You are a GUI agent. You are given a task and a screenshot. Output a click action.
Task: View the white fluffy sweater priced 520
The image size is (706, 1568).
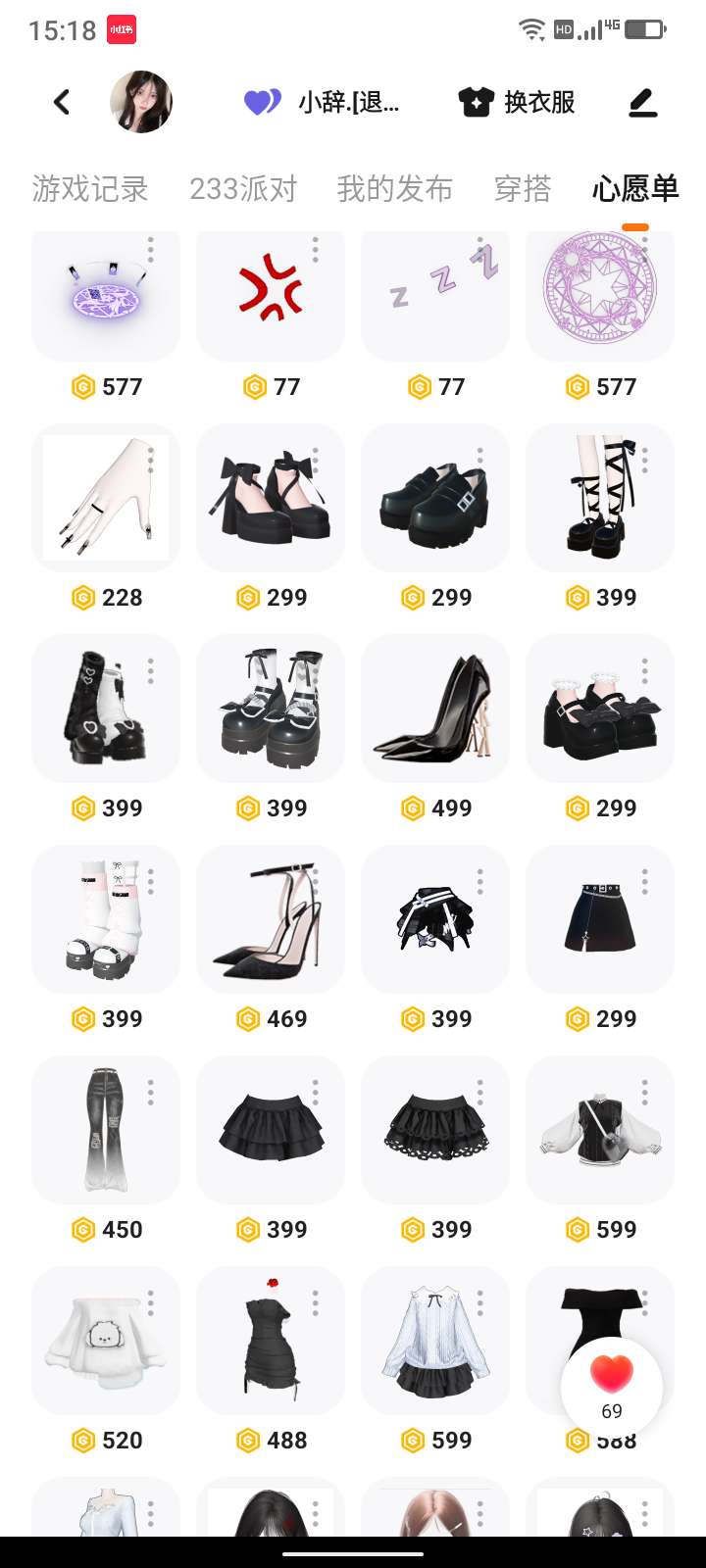pos(106,1341)
